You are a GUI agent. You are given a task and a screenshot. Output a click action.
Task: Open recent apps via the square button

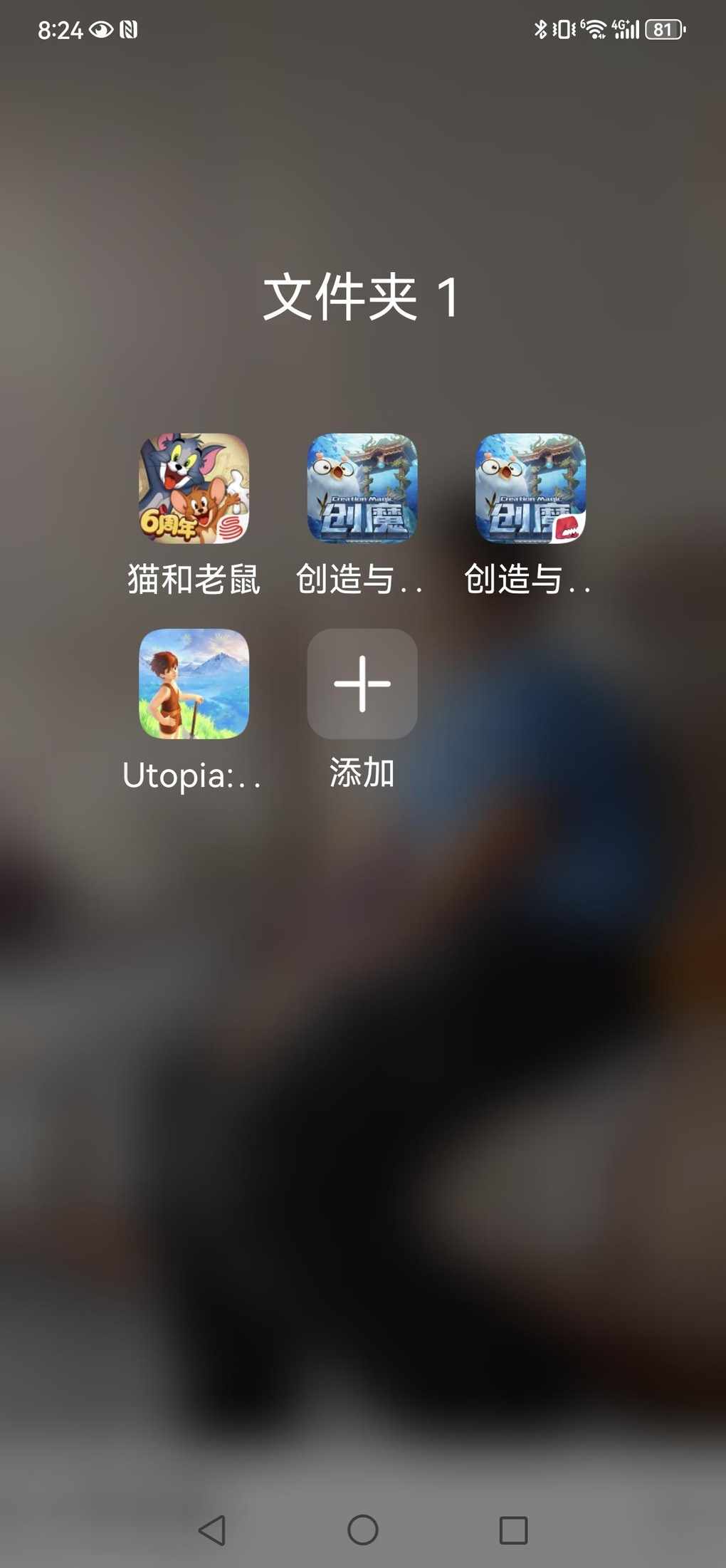coord(513,1530)
